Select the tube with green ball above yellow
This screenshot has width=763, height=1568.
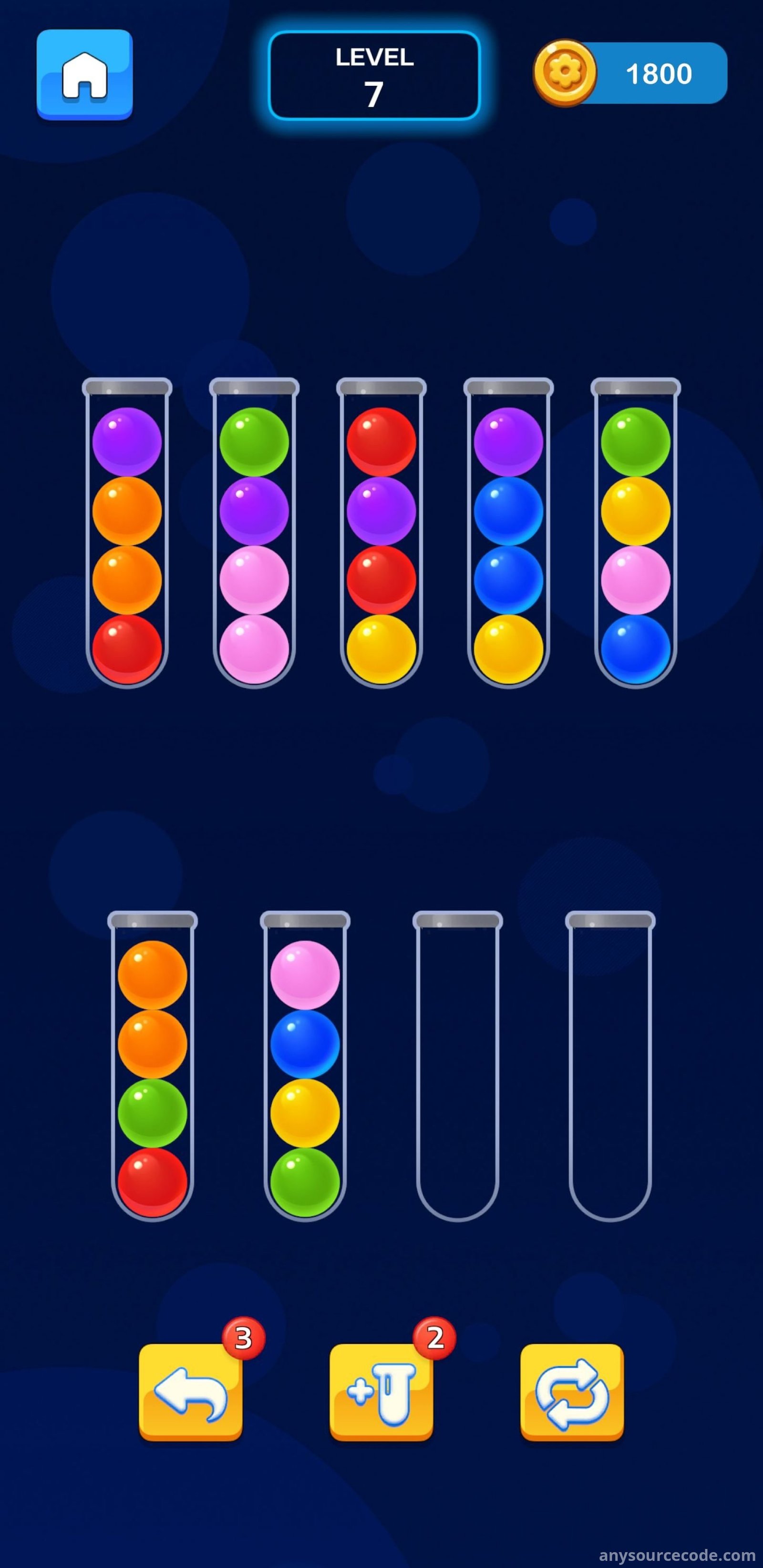[636, 533]
